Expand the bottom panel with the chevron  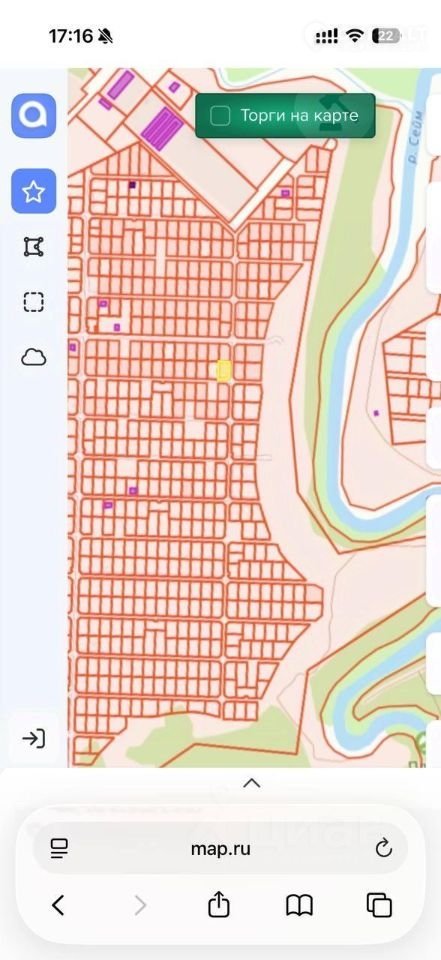[252, 782]
